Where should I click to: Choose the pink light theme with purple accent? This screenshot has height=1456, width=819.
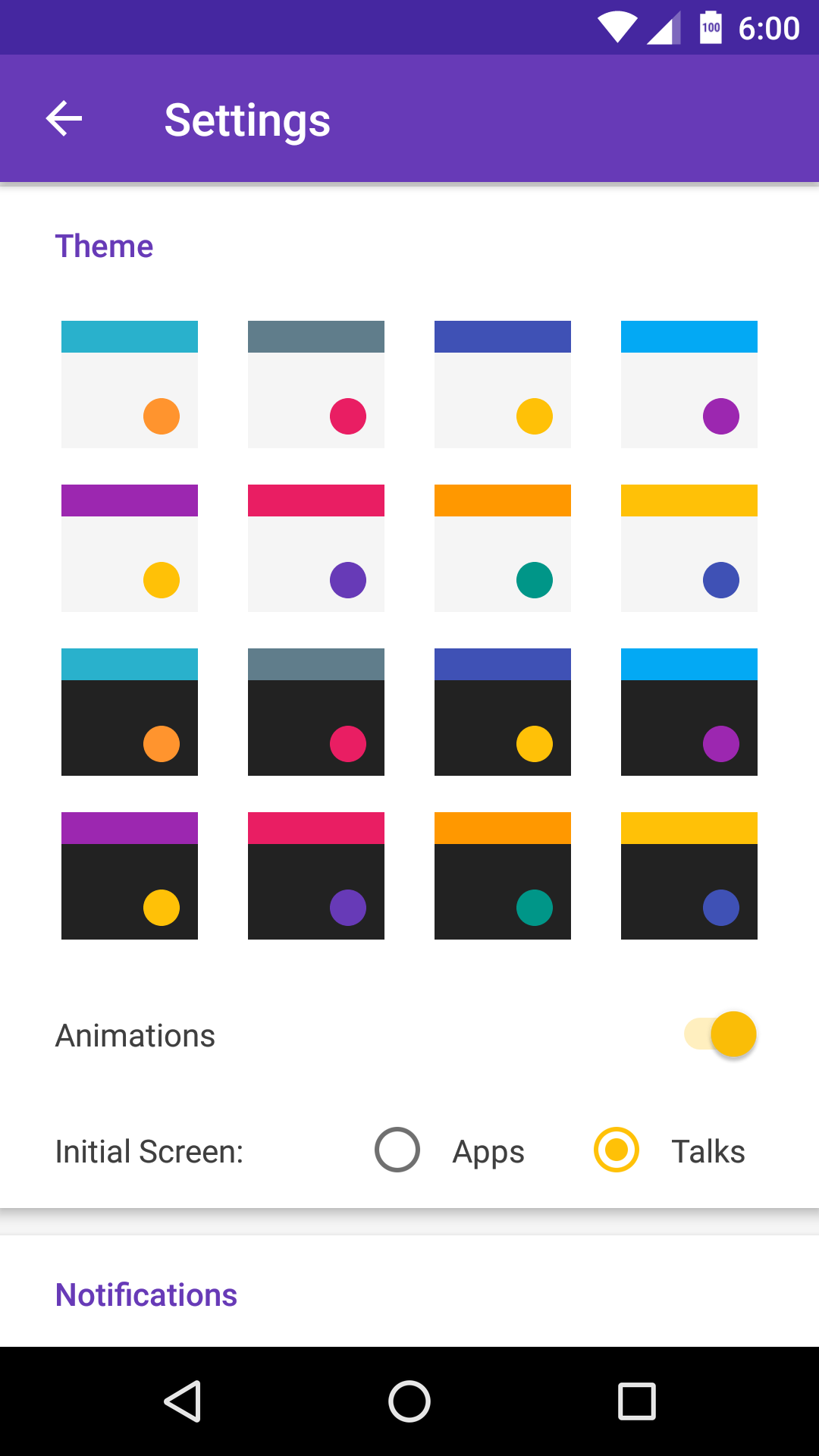[x=315, y=548]
